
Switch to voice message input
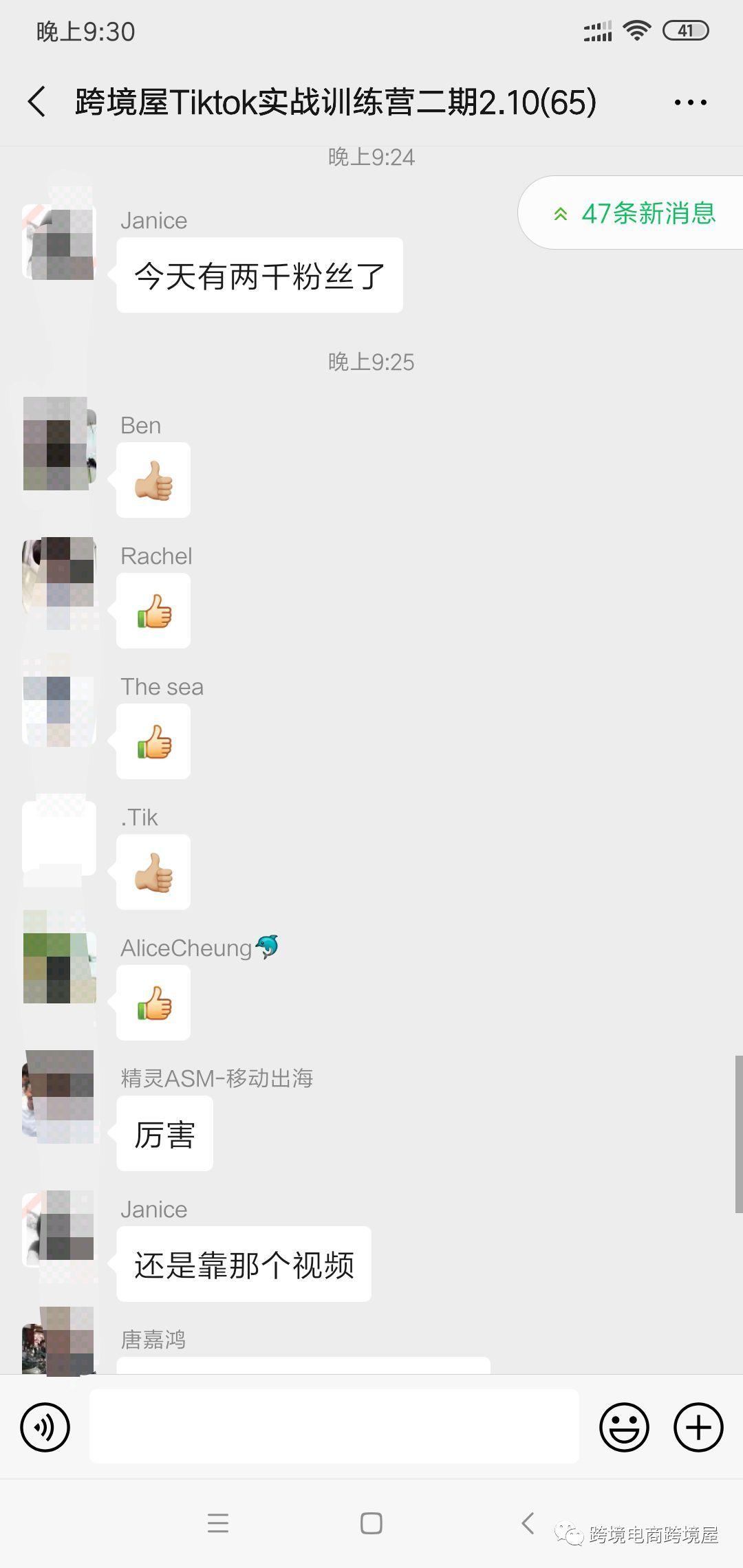click(45, 1427)
